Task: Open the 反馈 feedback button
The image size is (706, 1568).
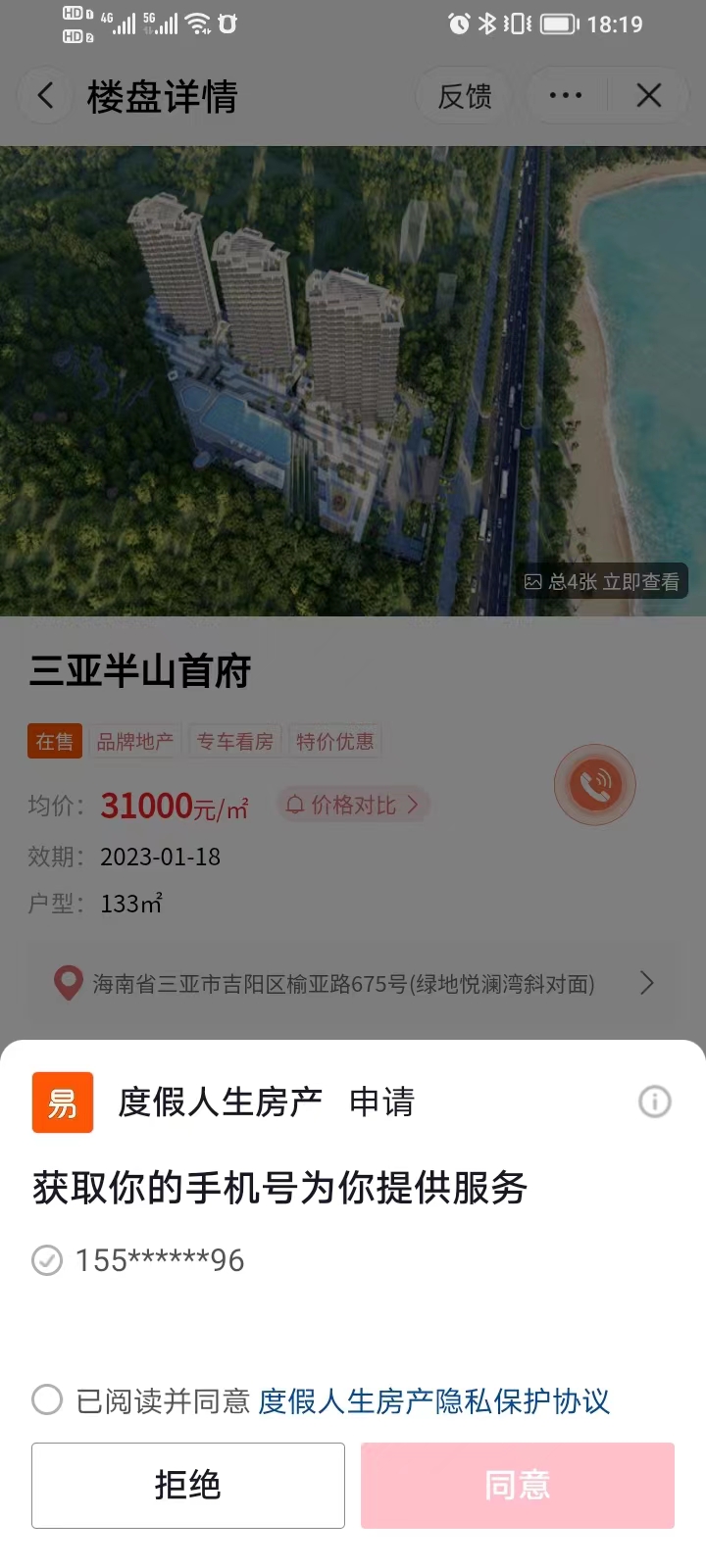Action: [x=464, y=96]
